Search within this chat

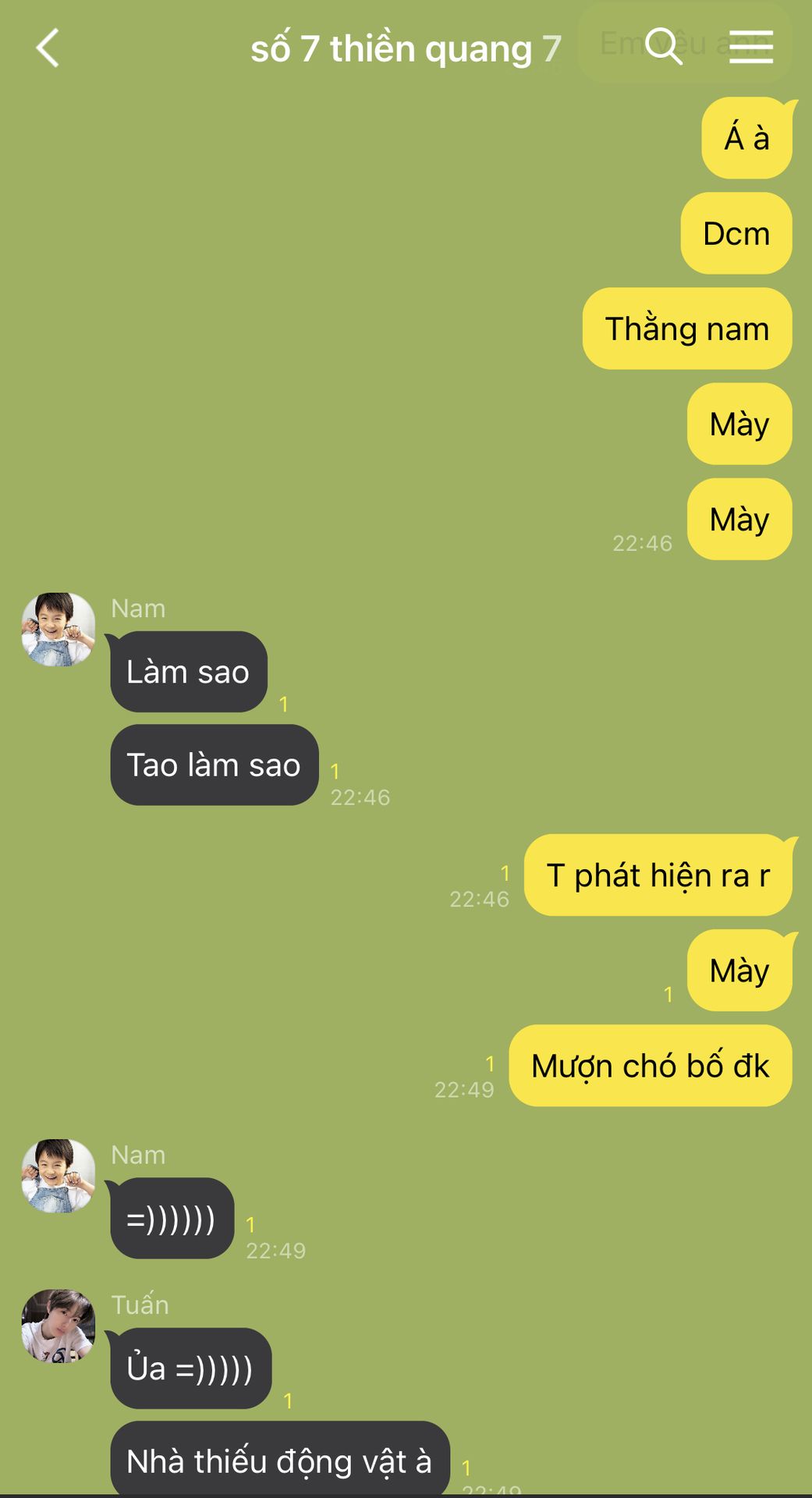coord(664,45)
